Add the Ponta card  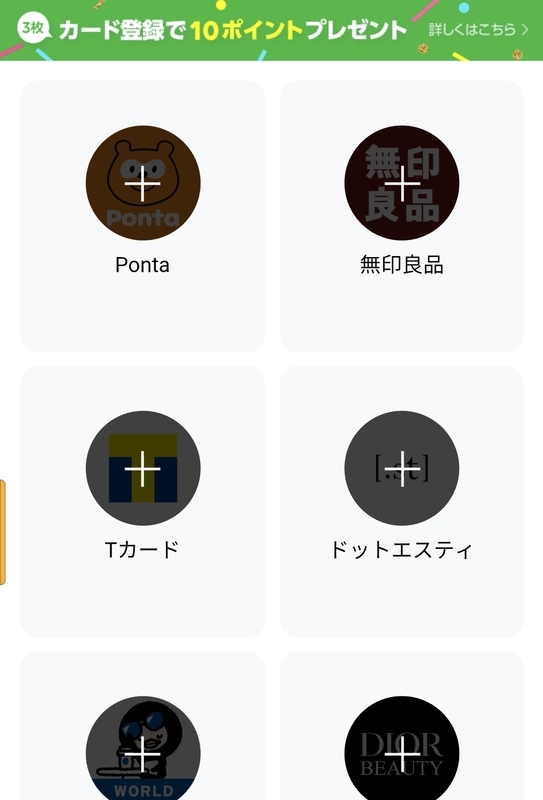pyautogui.click(x=142, y=216)
